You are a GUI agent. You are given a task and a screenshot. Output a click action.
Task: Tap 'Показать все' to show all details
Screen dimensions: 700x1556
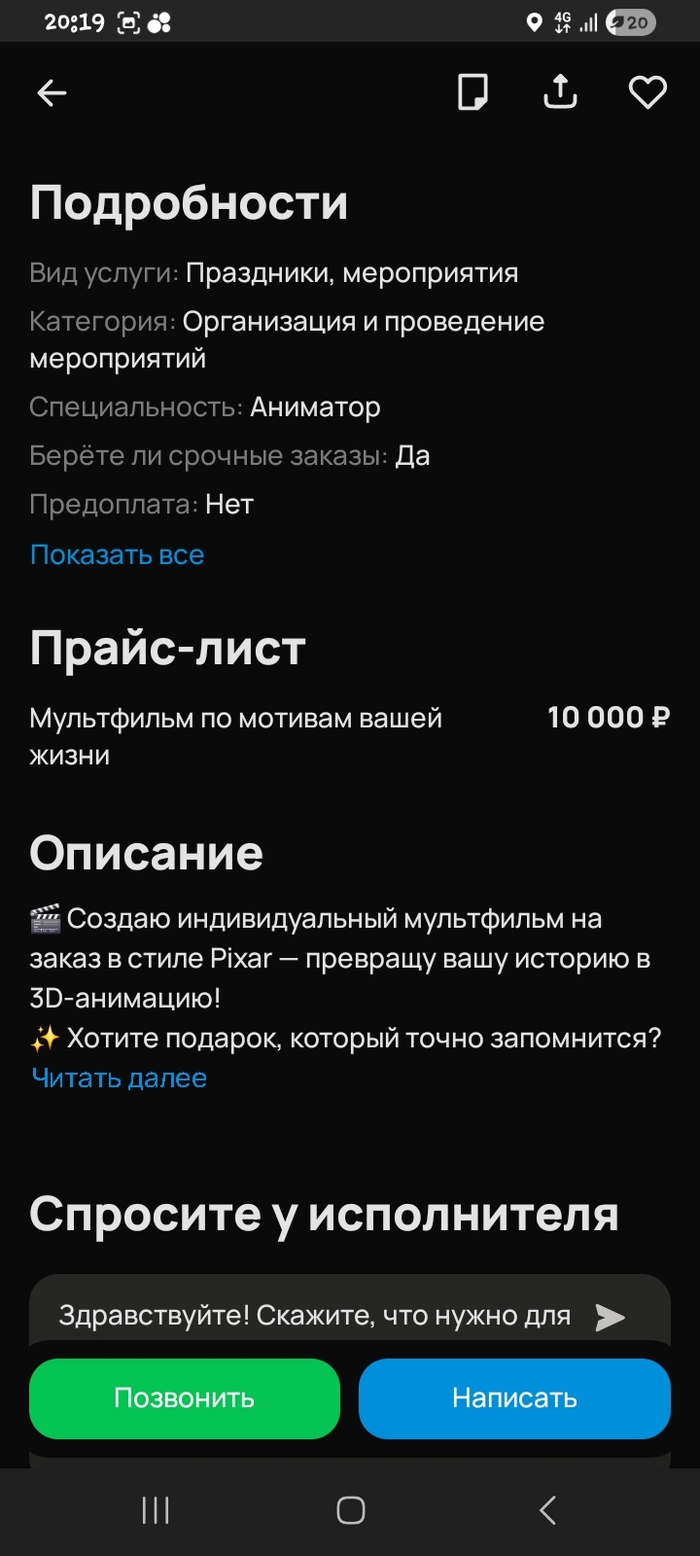coord(117,554)
